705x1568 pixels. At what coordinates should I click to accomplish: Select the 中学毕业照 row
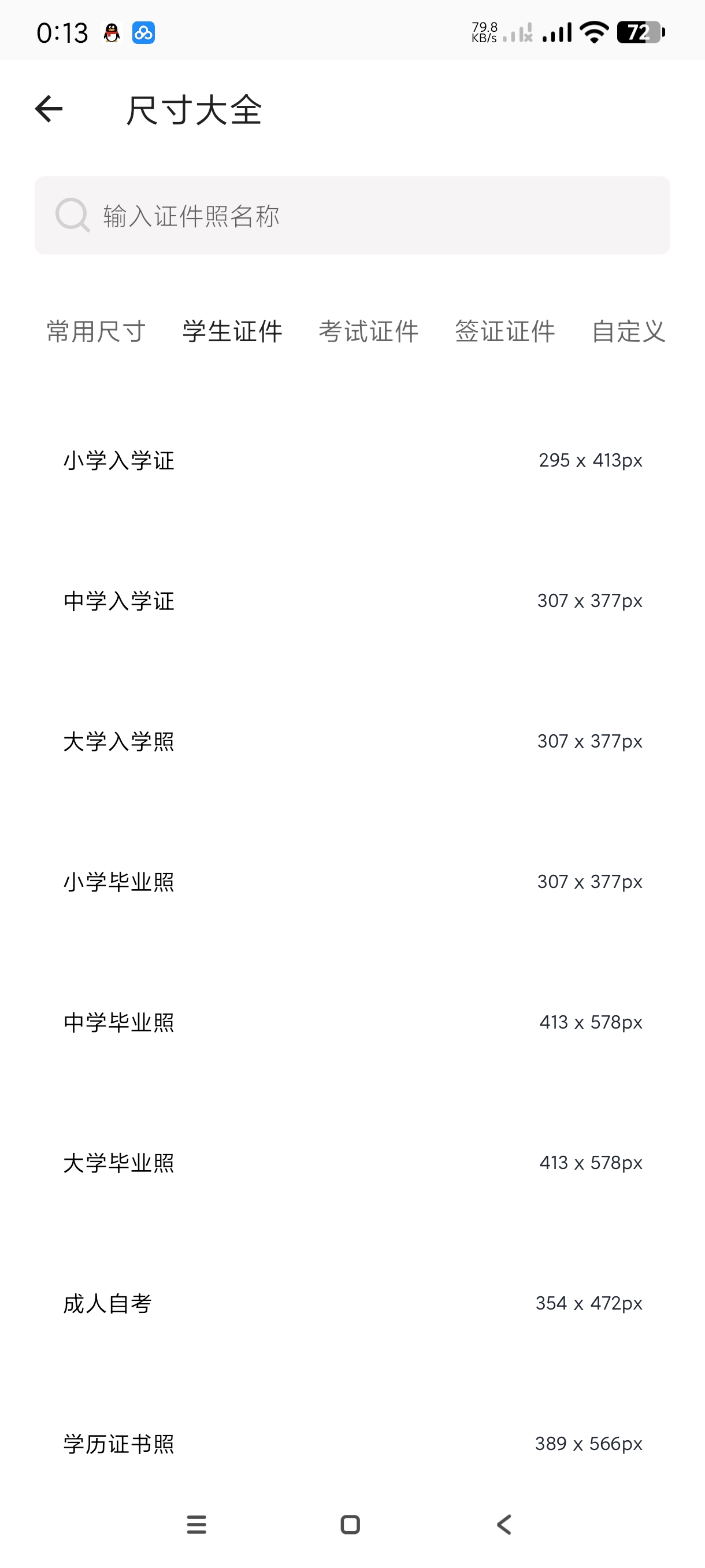pyautogui.click(x=352, y=1023)
